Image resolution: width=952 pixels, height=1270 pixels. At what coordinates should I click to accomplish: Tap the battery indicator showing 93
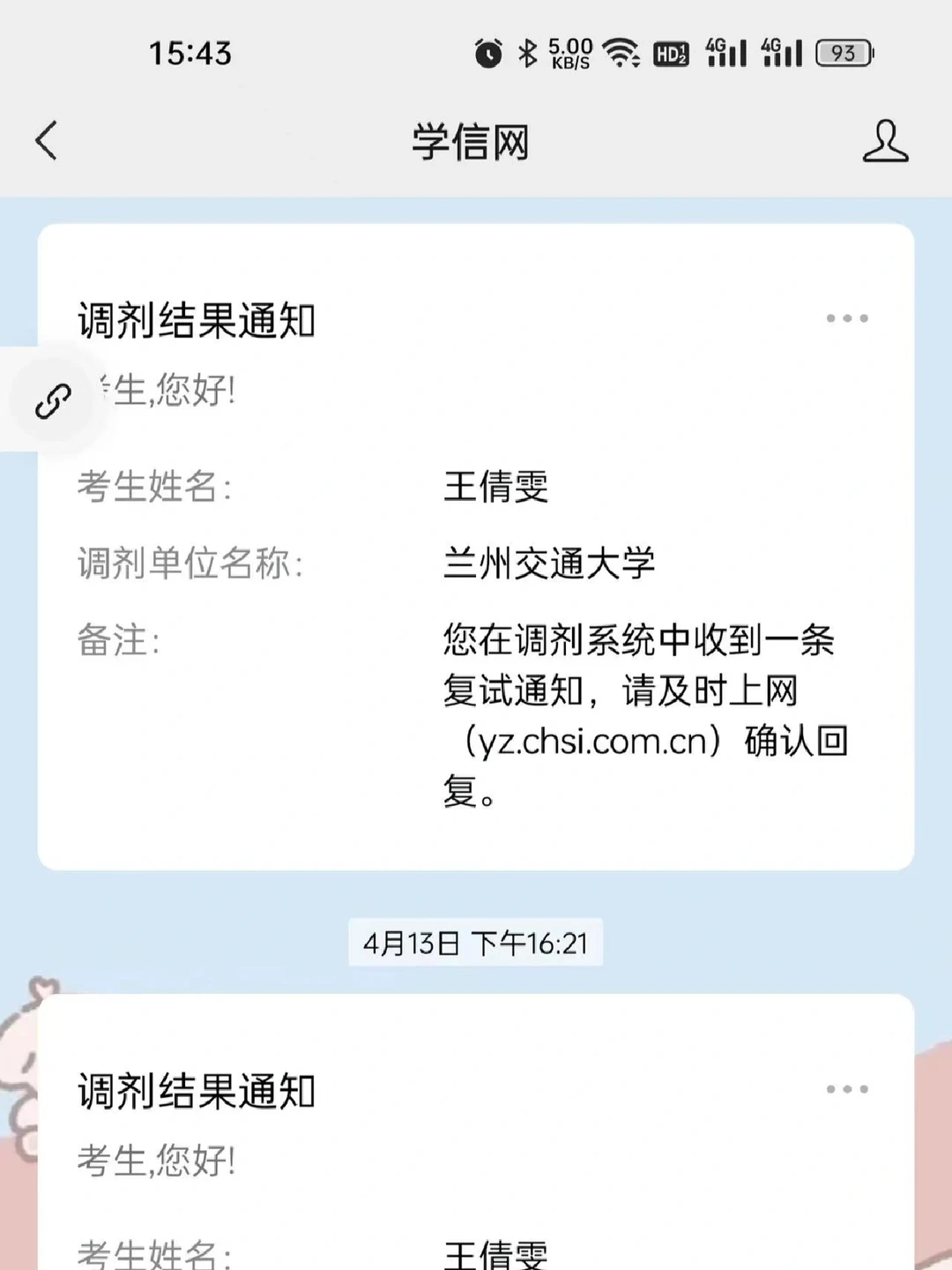point(843,53)
